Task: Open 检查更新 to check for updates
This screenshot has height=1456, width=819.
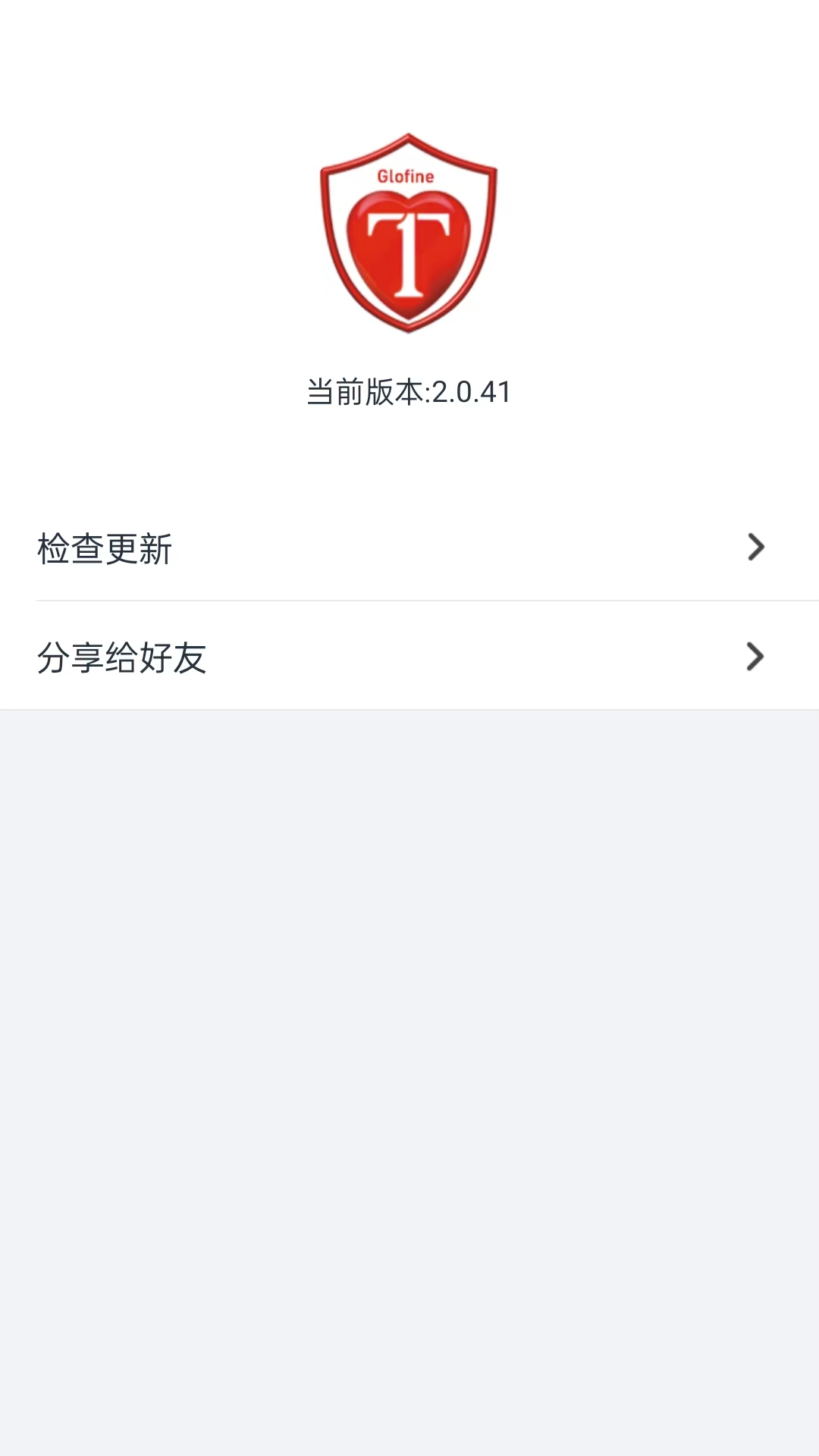Action: 409,548
